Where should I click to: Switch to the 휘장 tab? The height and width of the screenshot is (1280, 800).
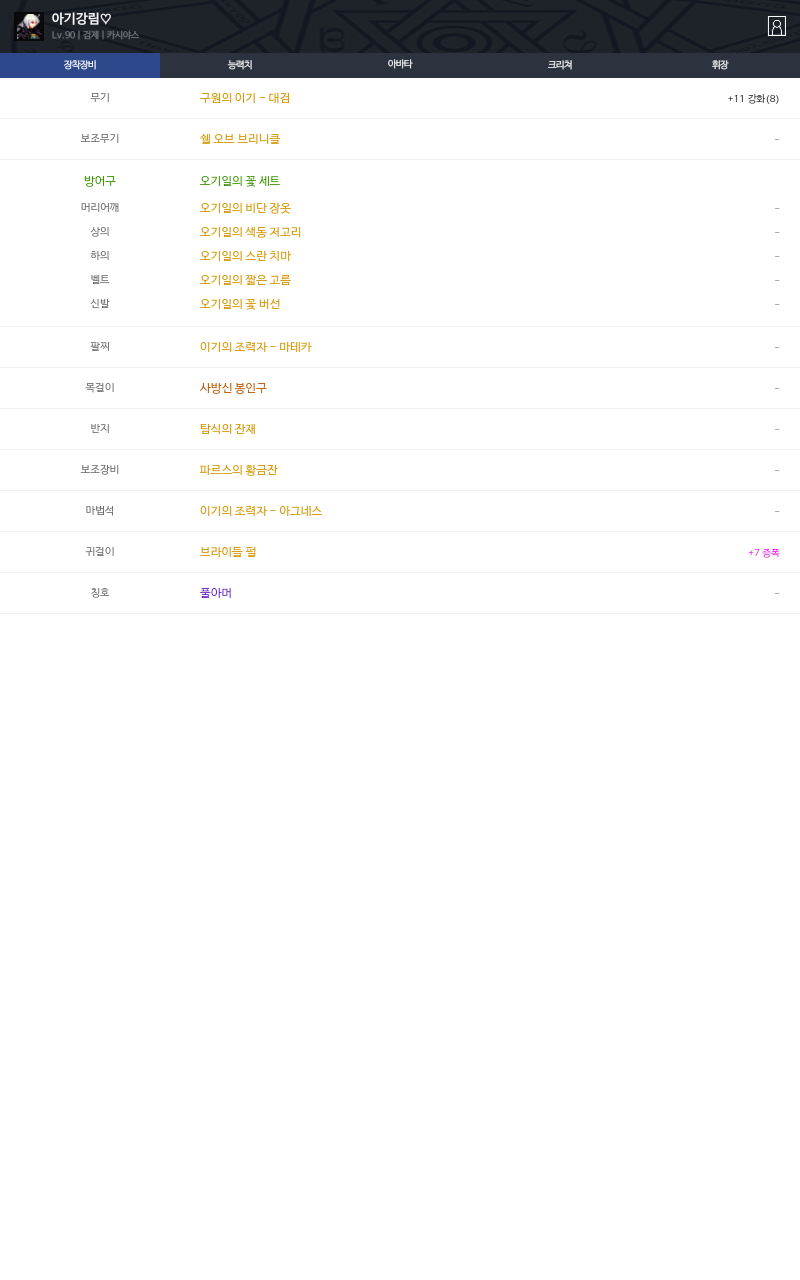(720, 65)
